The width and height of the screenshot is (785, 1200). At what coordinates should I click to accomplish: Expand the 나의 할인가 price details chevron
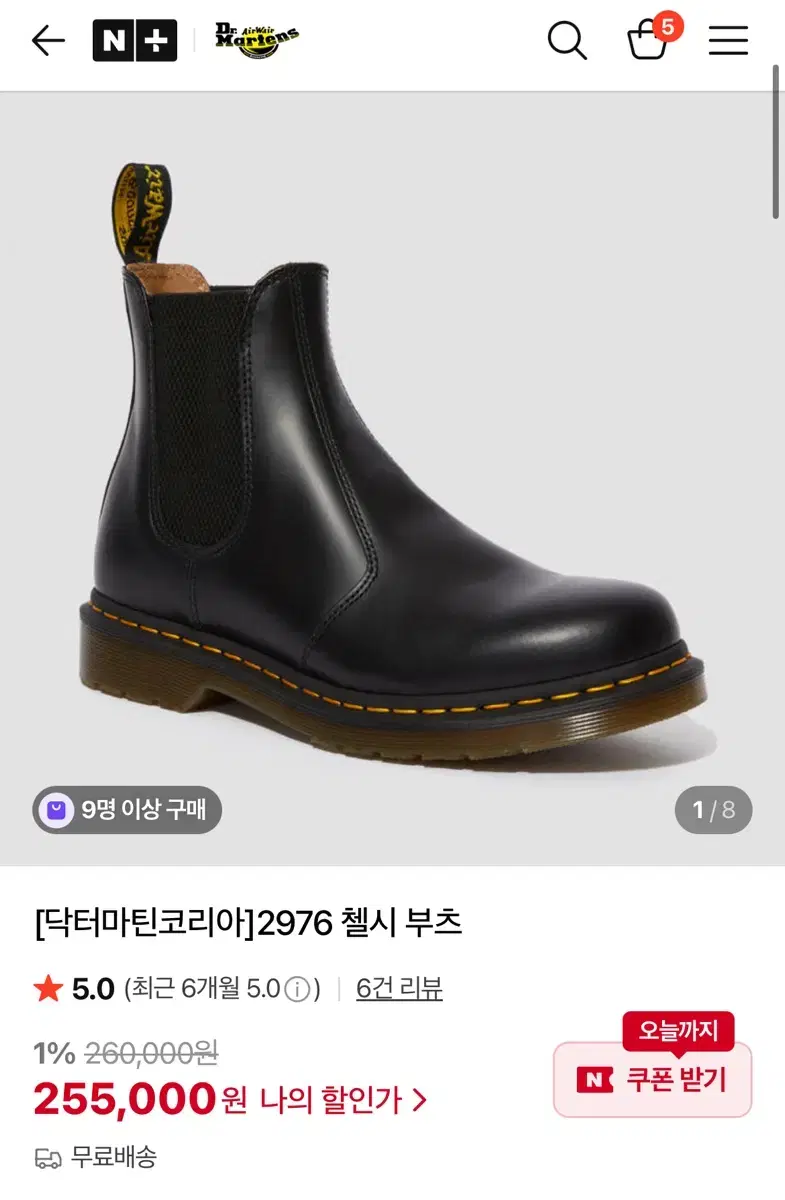(x=420, y=1099)
